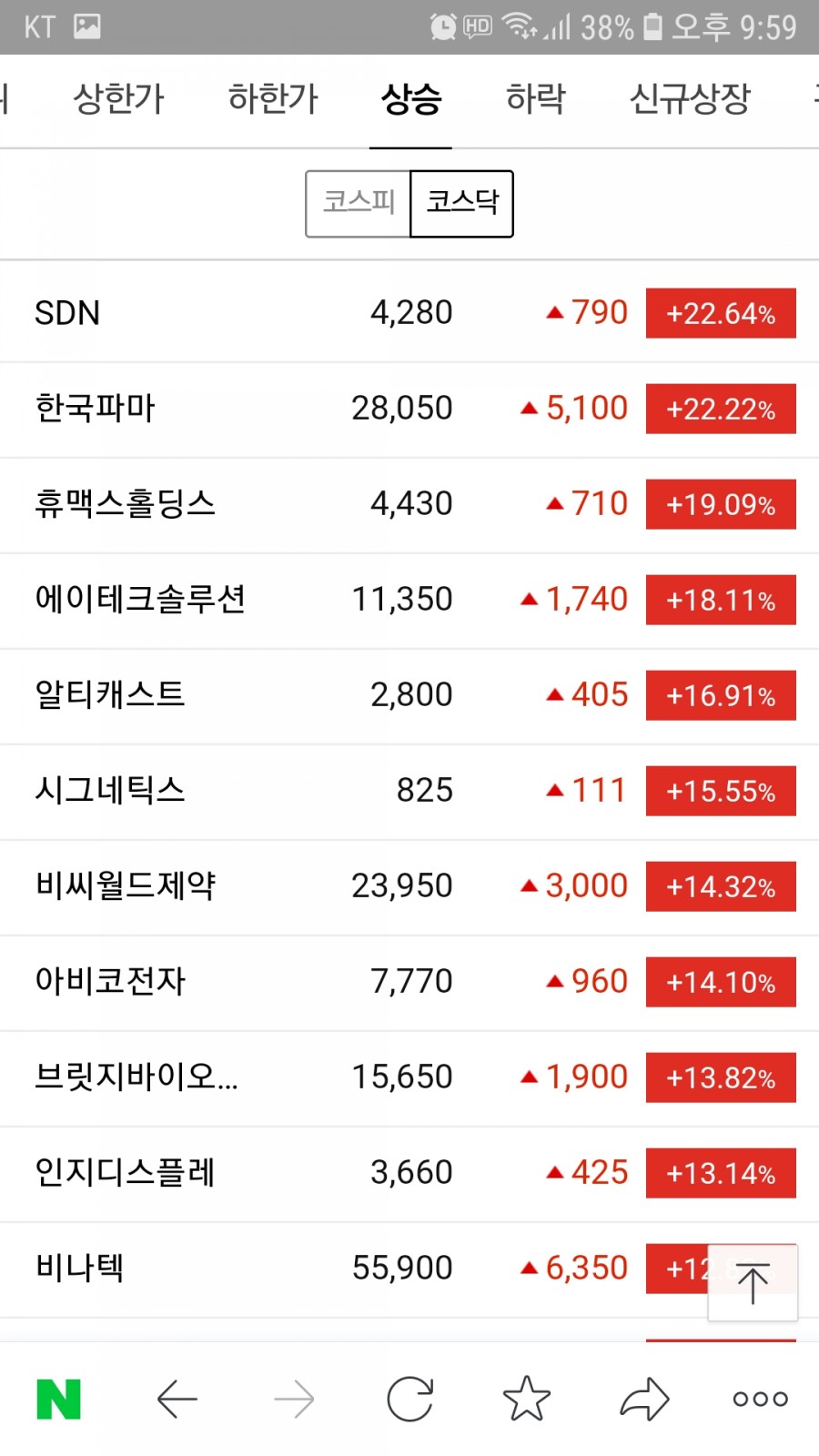Screen dimensions: 819x1456
Task: Open the 하락 tab
Action: [x=535, y=99]
